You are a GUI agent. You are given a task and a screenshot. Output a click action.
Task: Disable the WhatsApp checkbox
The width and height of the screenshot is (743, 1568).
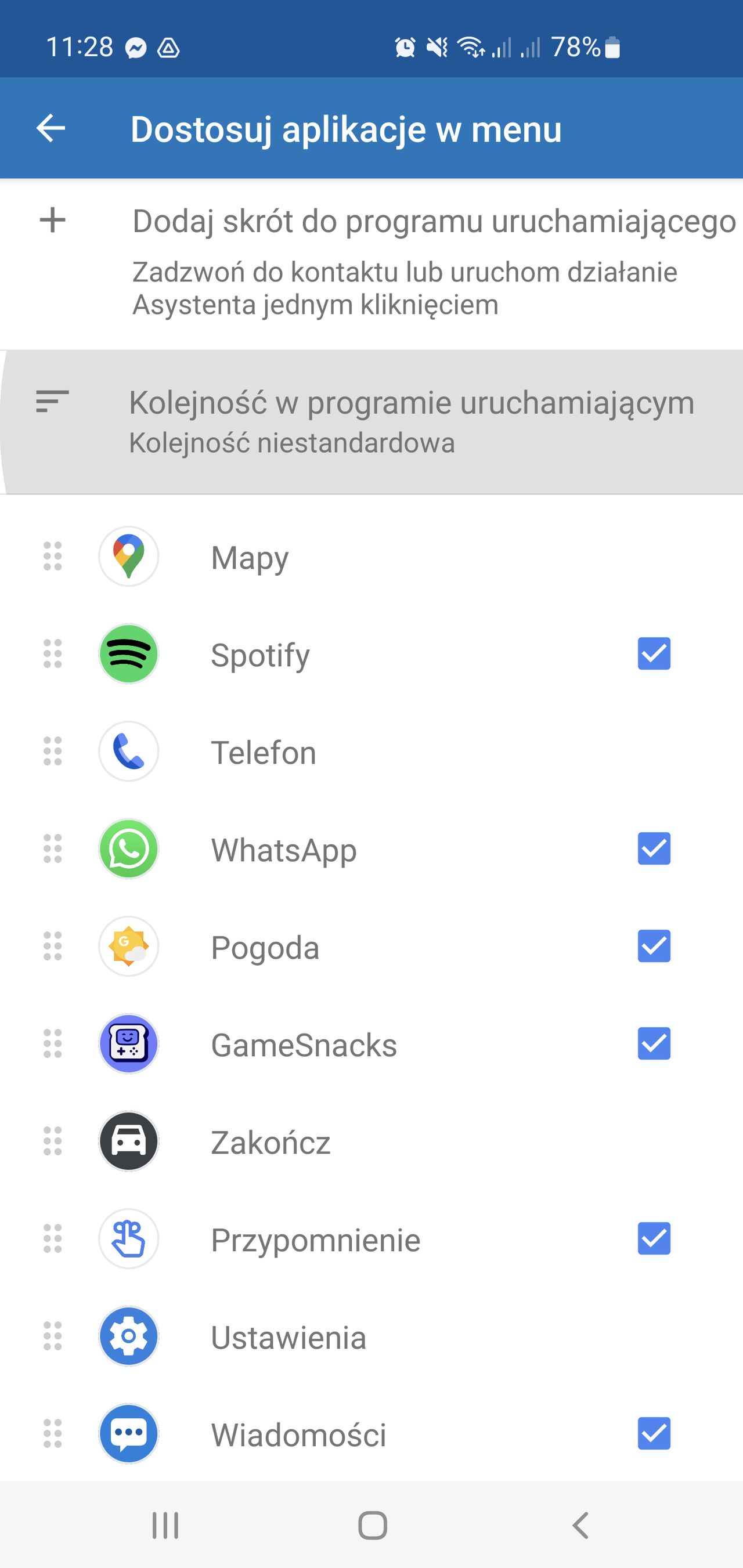(x=655, y=850)
